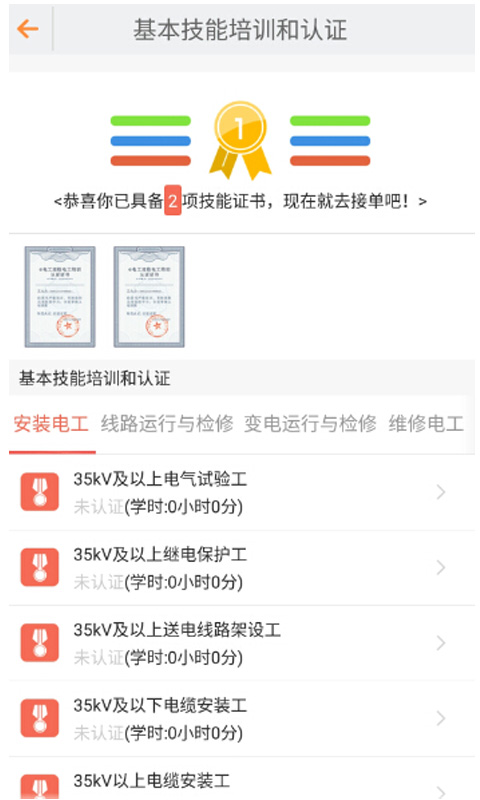Switch to the 变电运行与检修 tab
This screenshot has width=480, height=800.
point(310,424)
